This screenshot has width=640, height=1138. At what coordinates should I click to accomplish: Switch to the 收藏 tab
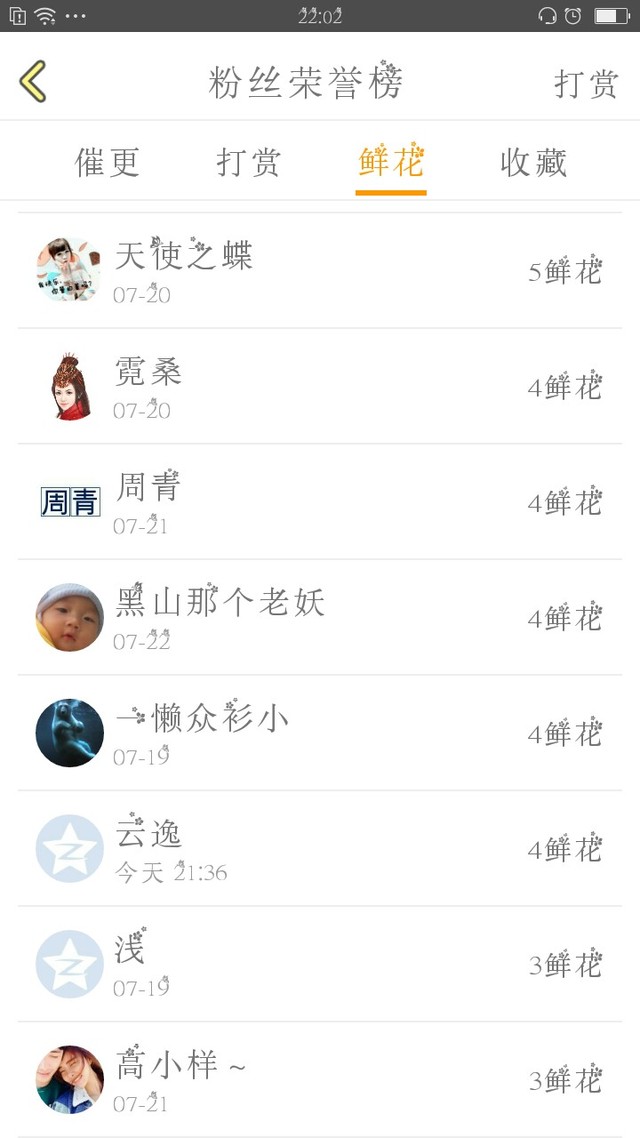tap(533, 162)
